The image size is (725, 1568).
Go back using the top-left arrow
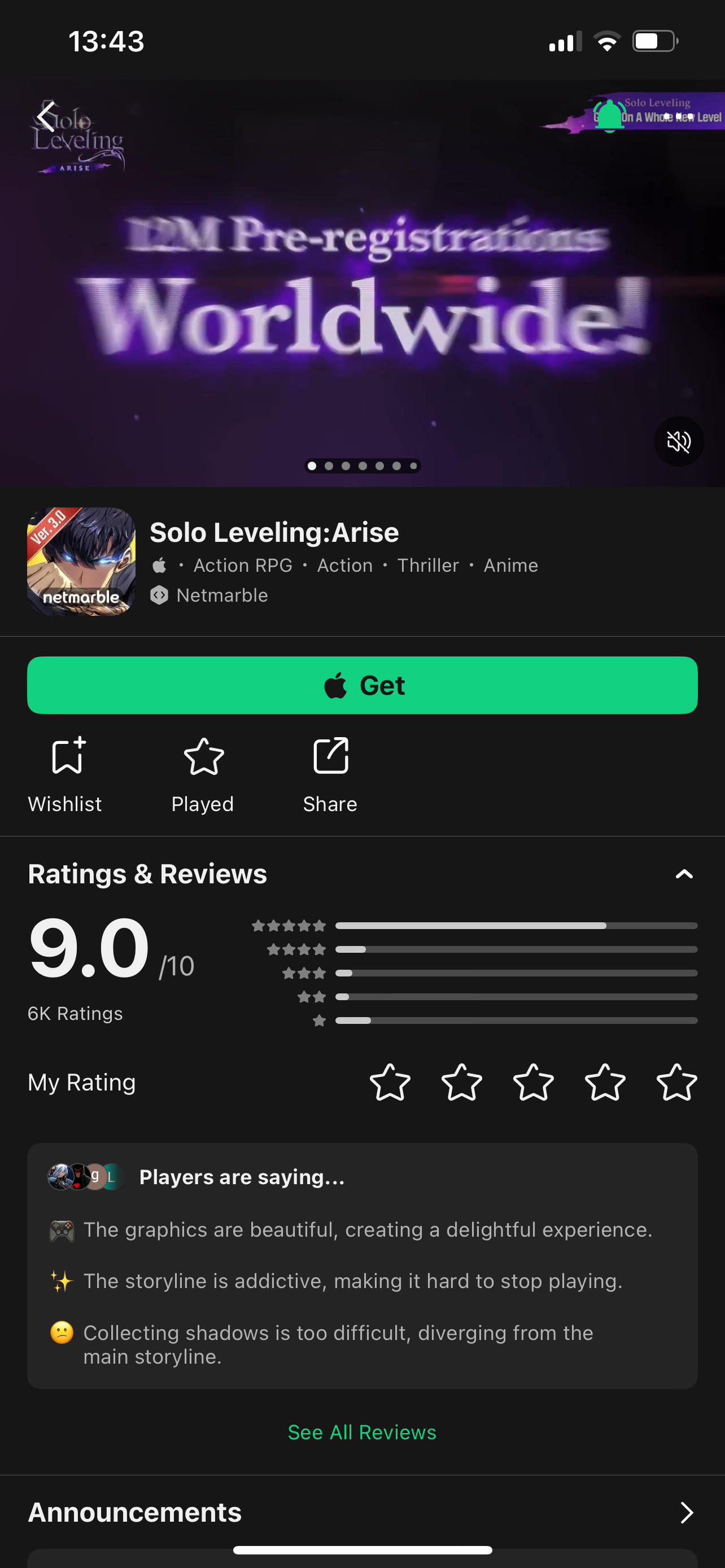tap(46, 116)
